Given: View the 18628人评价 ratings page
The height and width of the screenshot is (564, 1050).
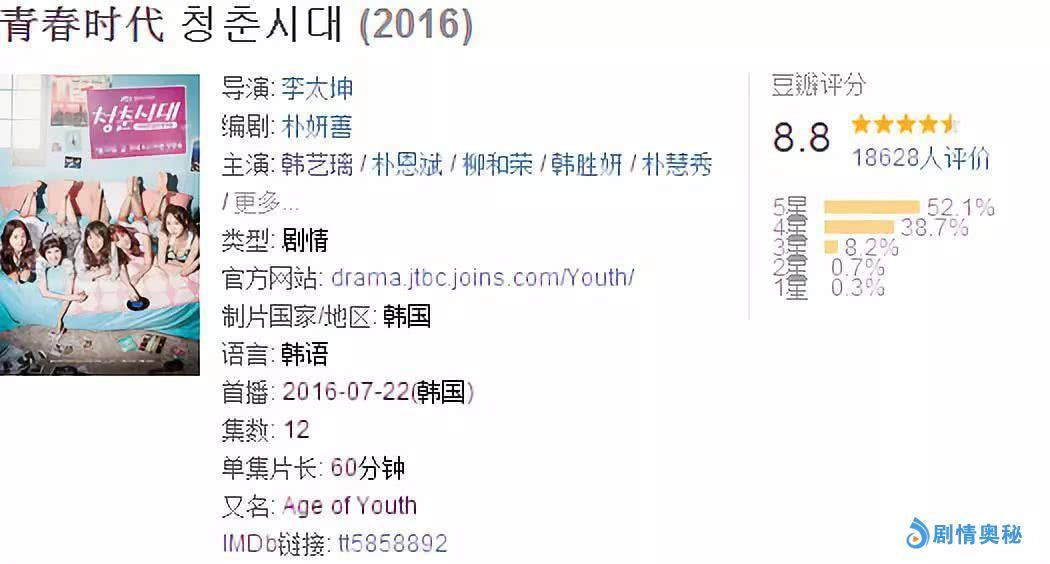Looking at the screenshot, I should click(x=920, y=158).
